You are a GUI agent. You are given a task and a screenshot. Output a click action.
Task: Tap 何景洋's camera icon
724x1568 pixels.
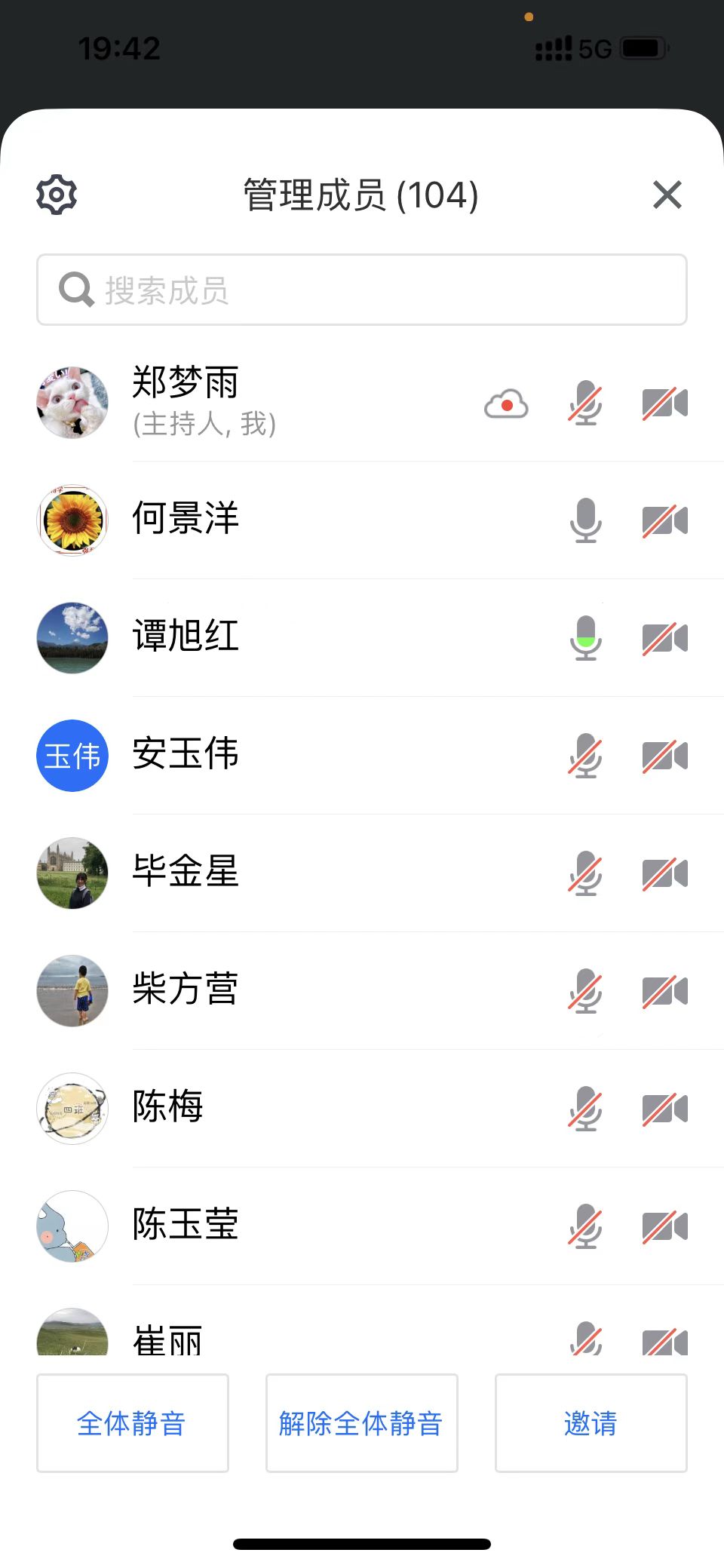click(x=664, y=520)
